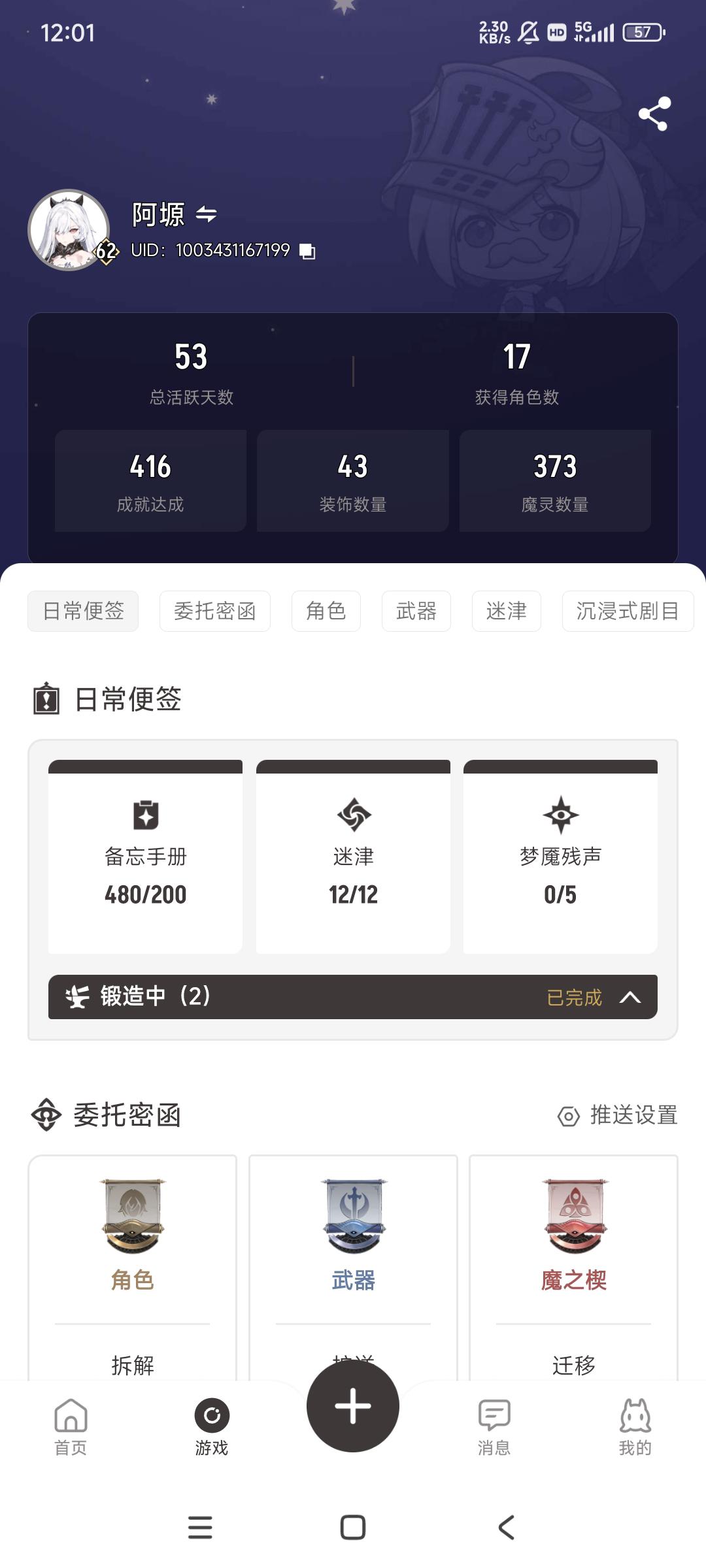Open 推送设置 push settings

coord(618,1115)
